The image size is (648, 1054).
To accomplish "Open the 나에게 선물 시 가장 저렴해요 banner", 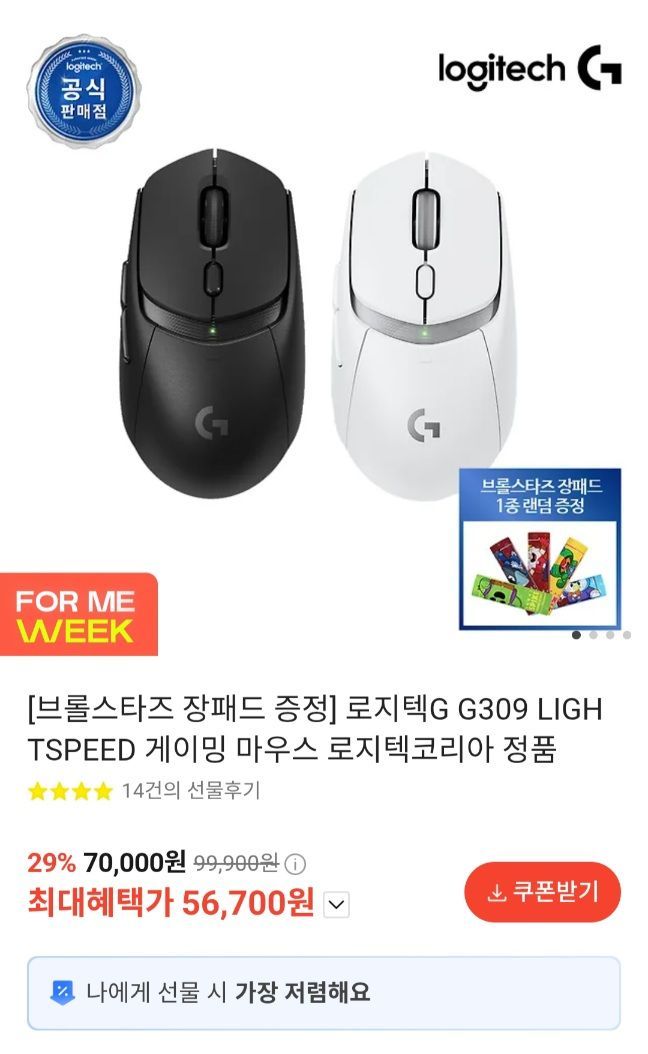I will [323, 993].
